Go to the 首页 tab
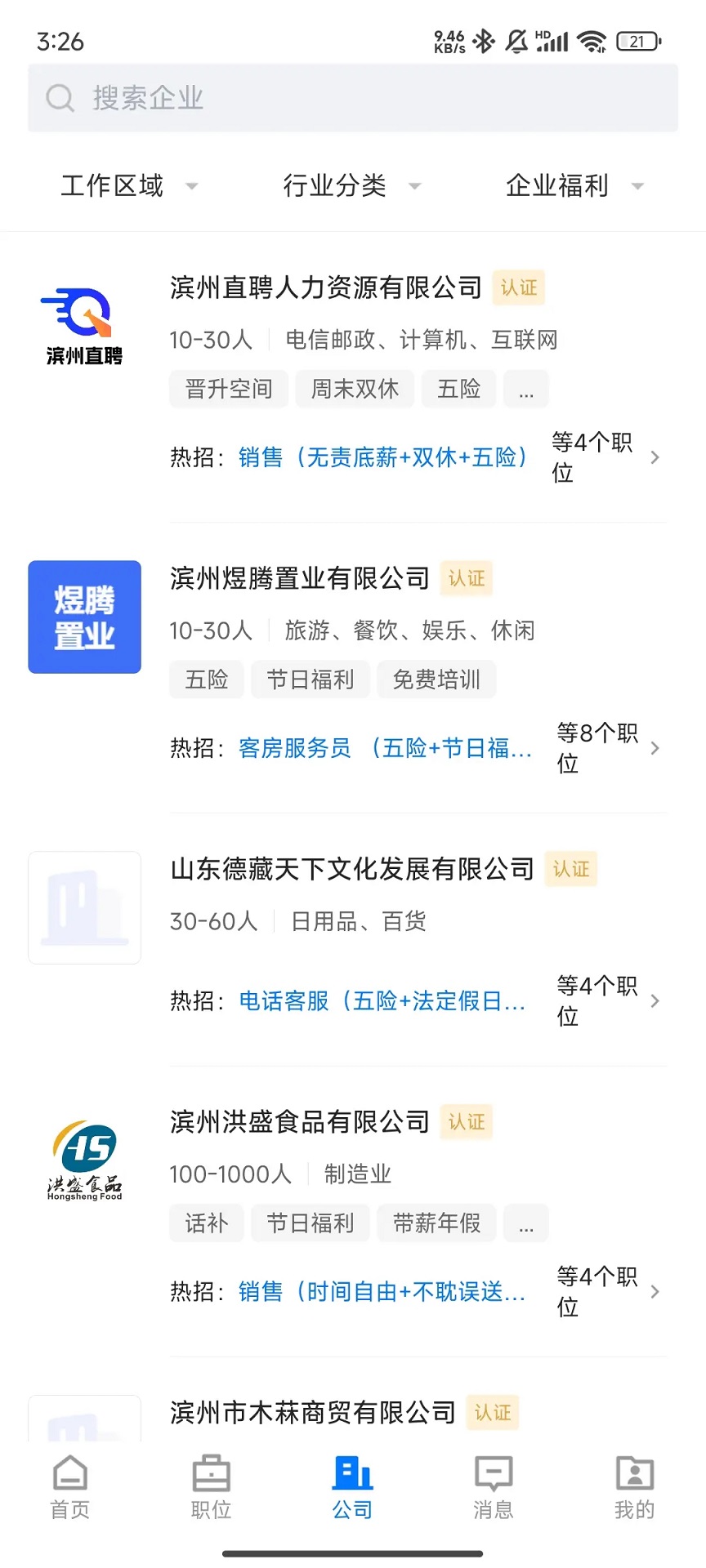Screen dimensions: 706x1568 coord(70,1488)
